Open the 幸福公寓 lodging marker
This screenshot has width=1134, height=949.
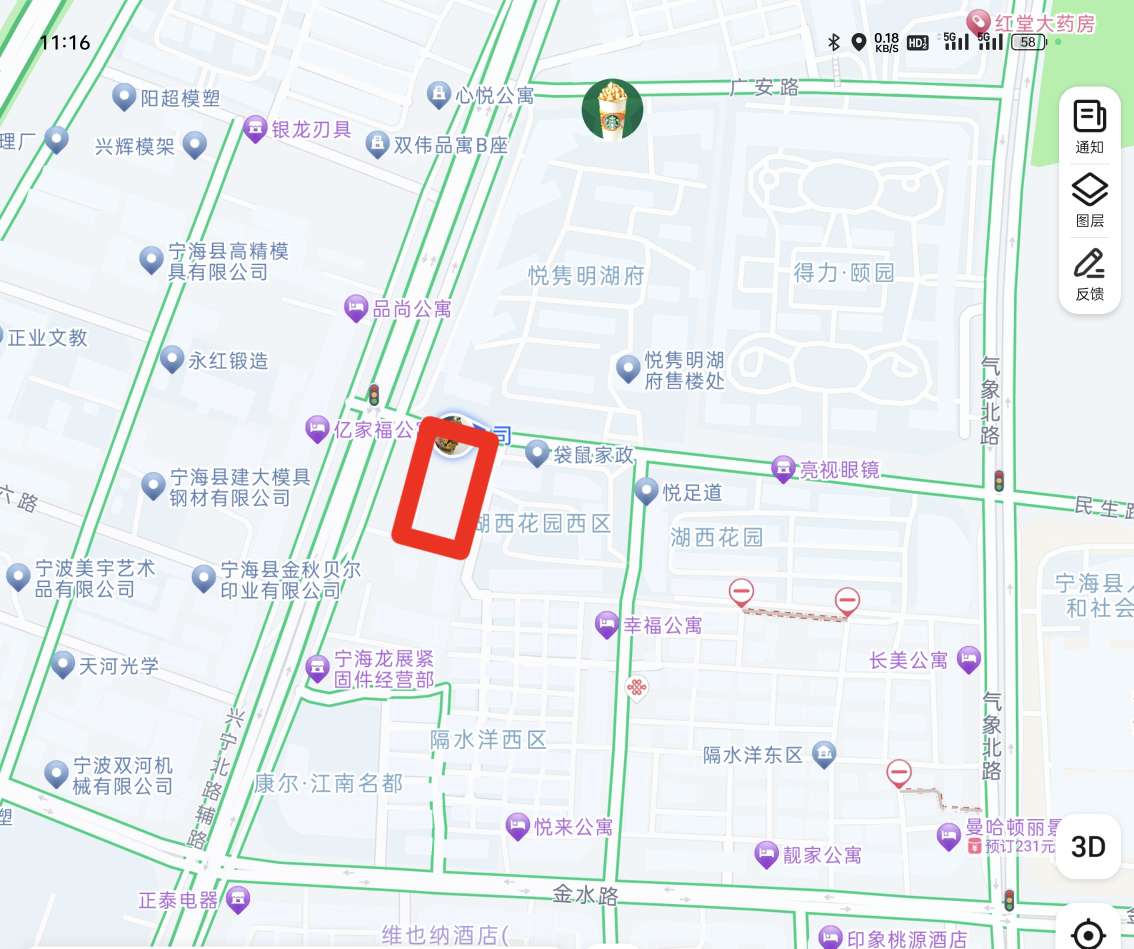coord(606,625)
